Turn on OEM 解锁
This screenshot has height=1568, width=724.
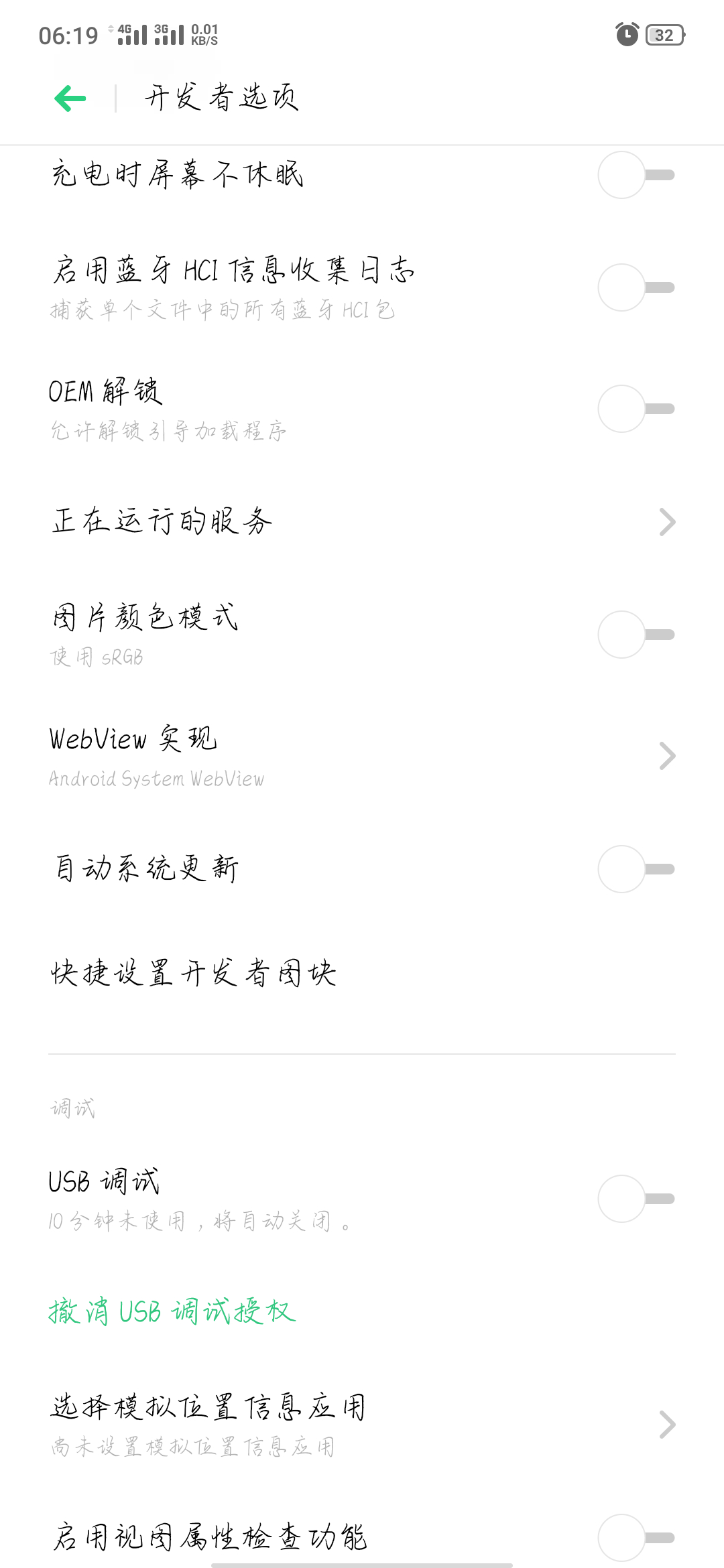(636, 409)
